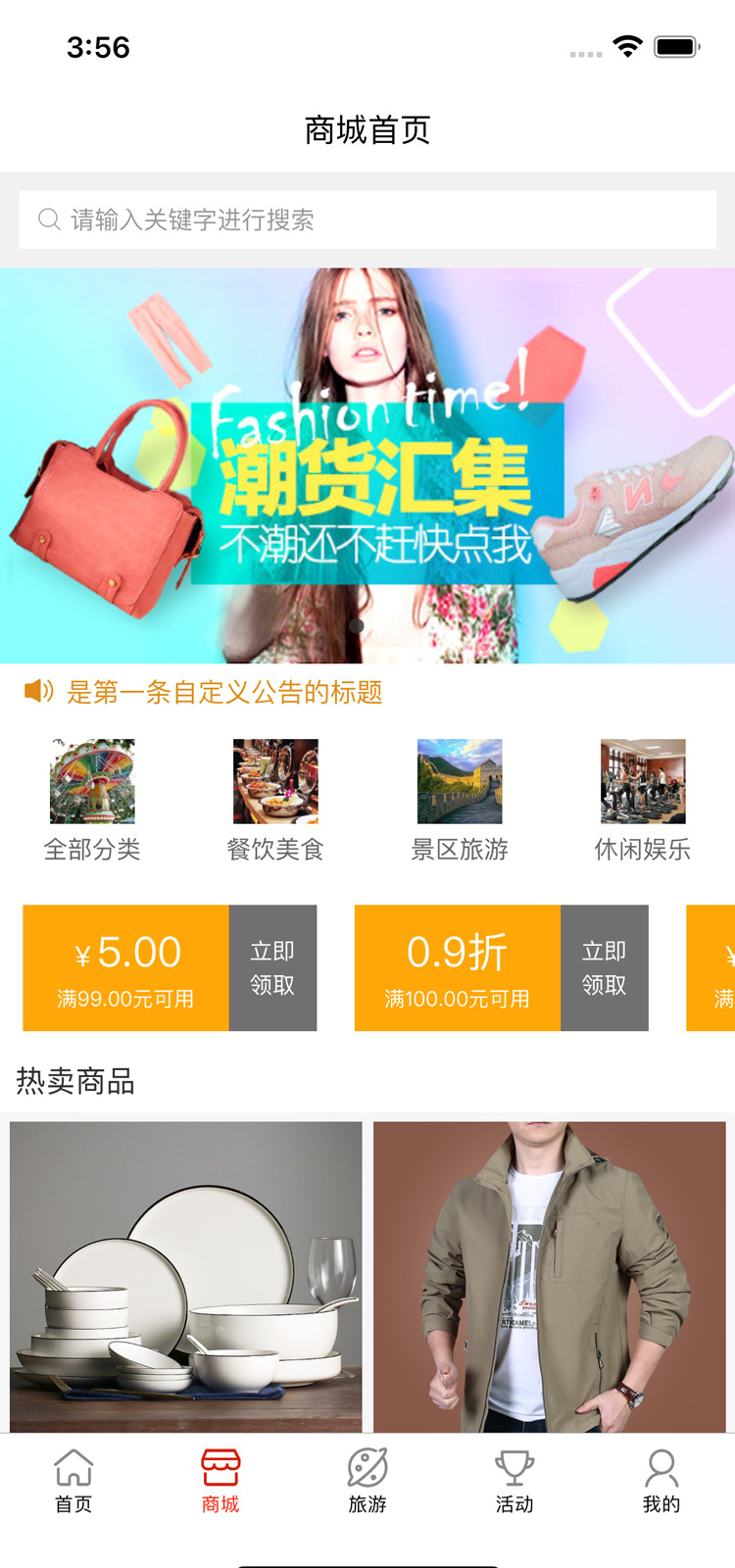Go to the 活动 tab
The image size is (735, 1568).
pyautogui.click(x=514, y=1481)
